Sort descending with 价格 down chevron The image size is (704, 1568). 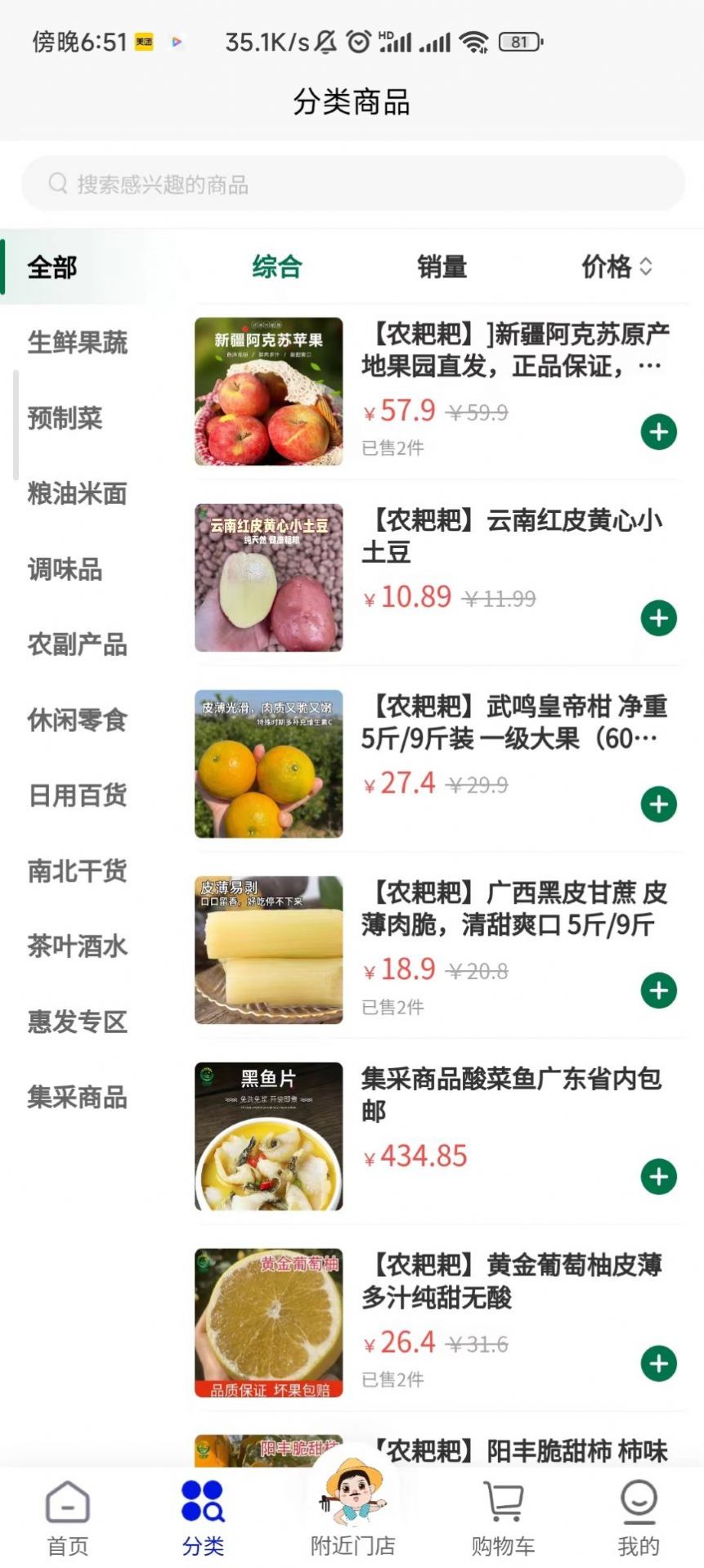click(x=646, y=273)
